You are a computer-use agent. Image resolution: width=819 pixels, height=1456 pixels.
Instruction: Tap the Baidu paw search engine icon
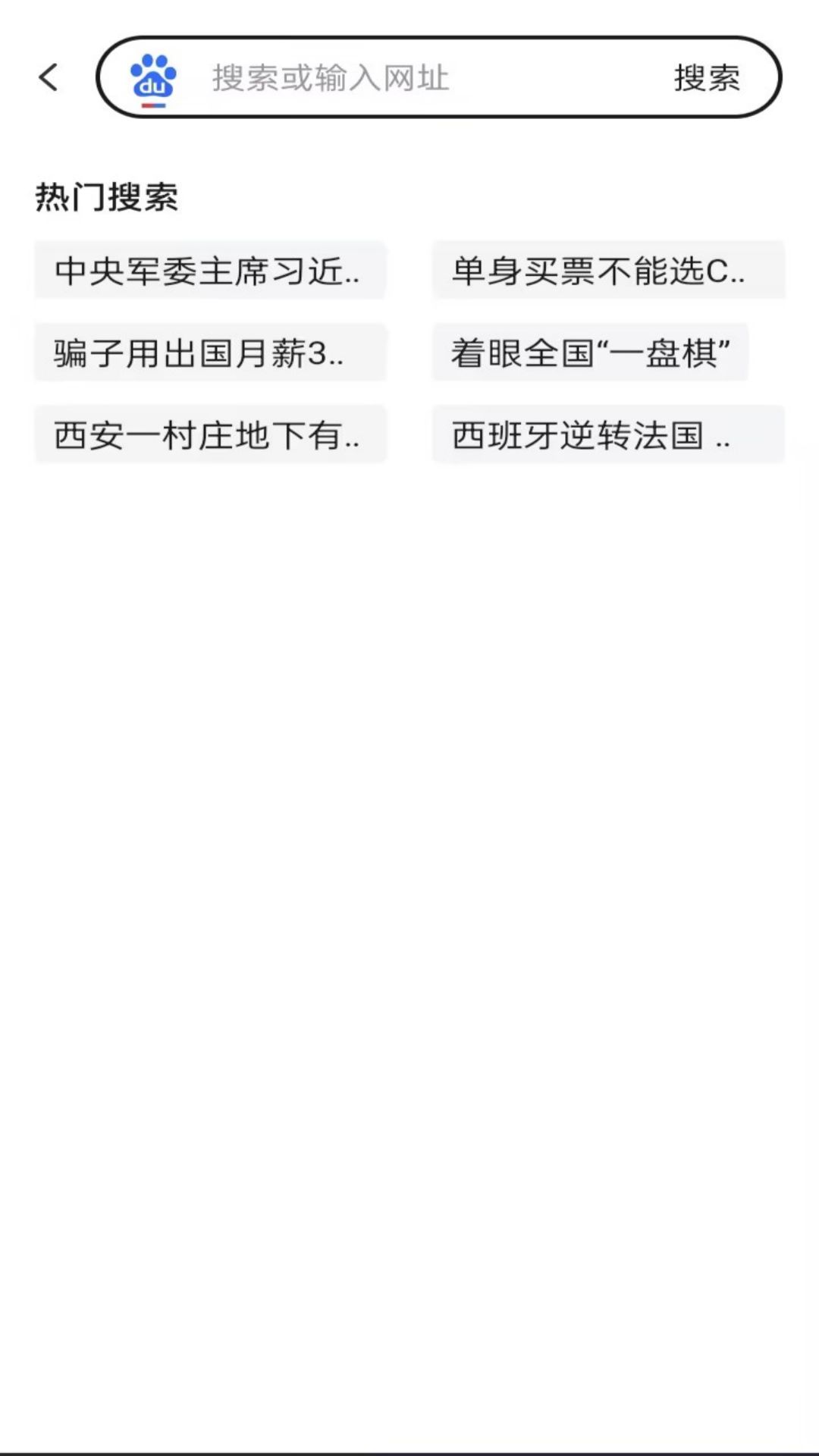[153, 78]
